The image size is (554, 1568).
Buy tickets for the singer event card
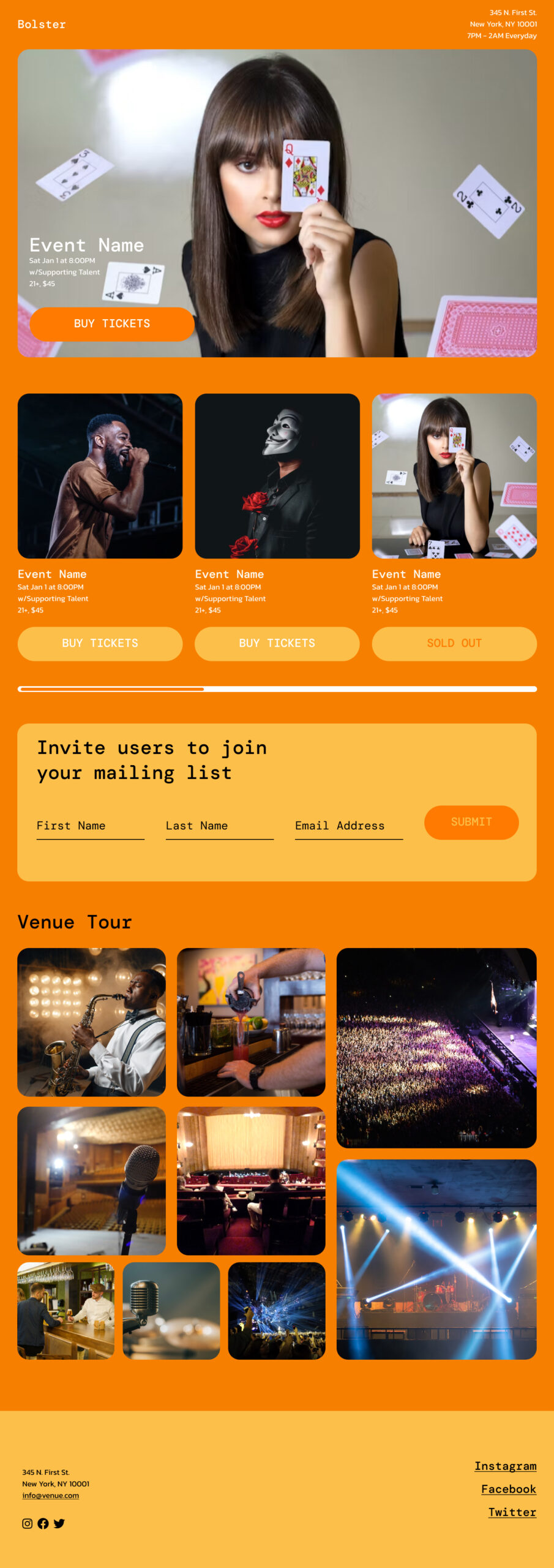tap(100, 643)
